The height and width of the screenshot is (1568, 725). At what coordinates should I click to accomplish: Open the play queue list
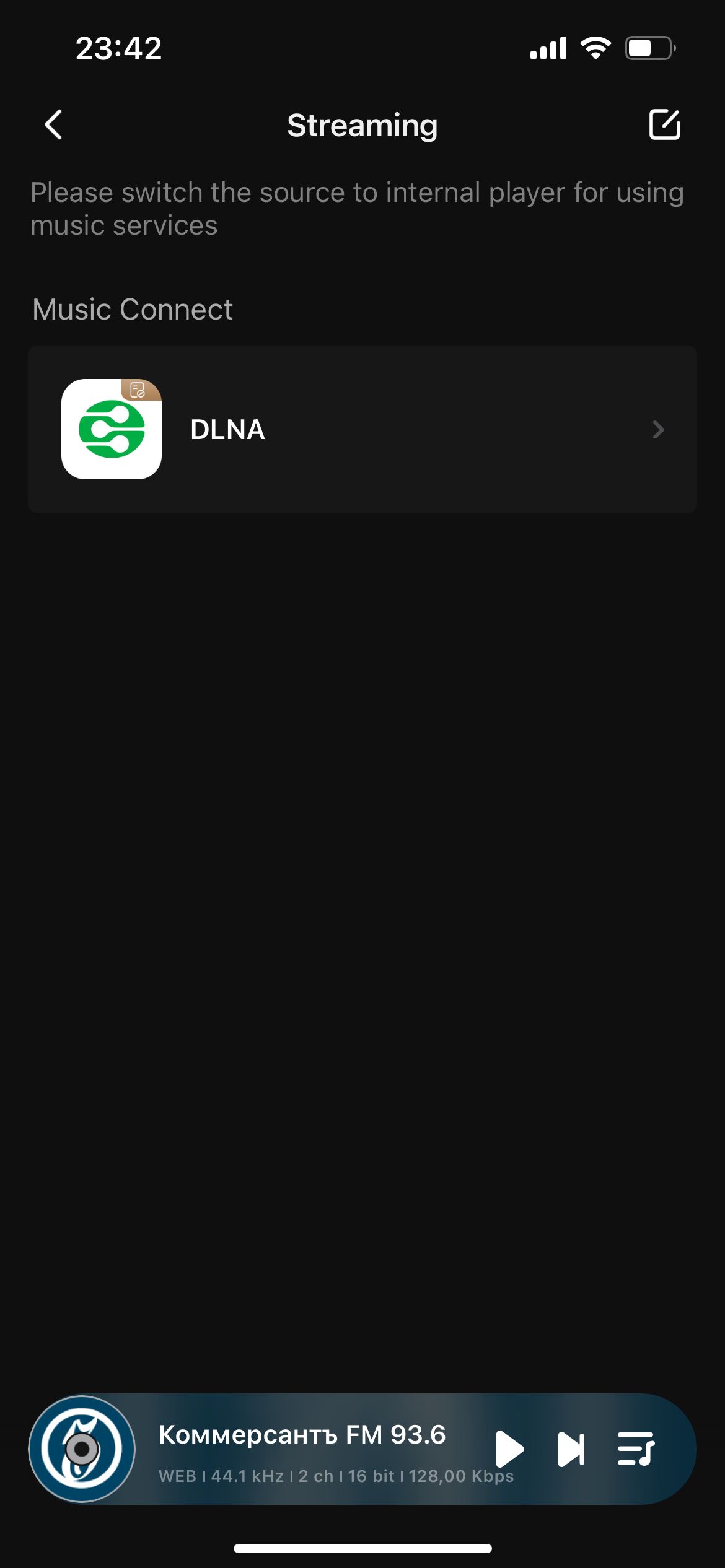pos(636,1449)
